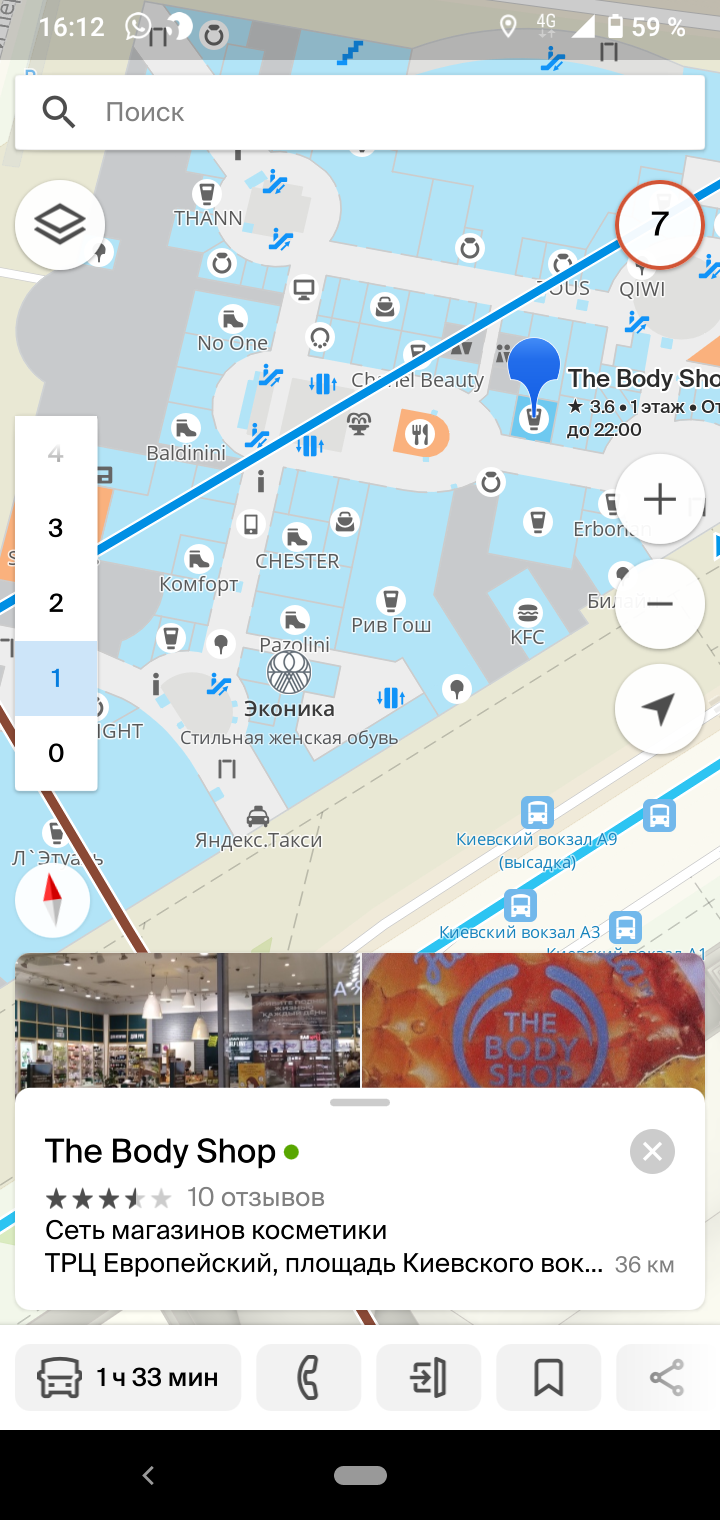Viewport: 720px width, 1520px height.
Task: Close The Body Shop card
Action: (652, 1152)
